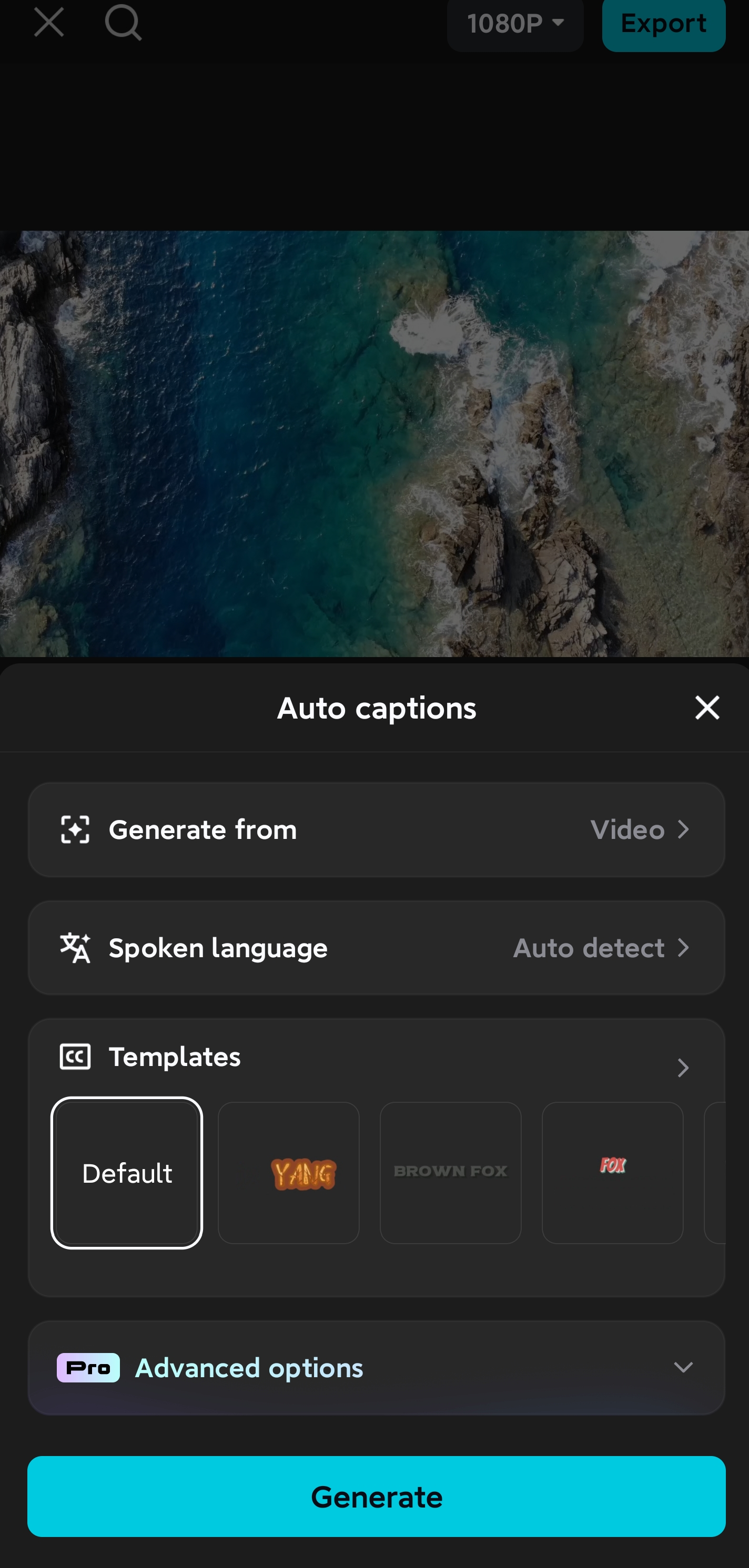The height and width of the screenshot is (1568, 749).
Task: Open the 1080P resolution dropdown
Action: point(515,23)
